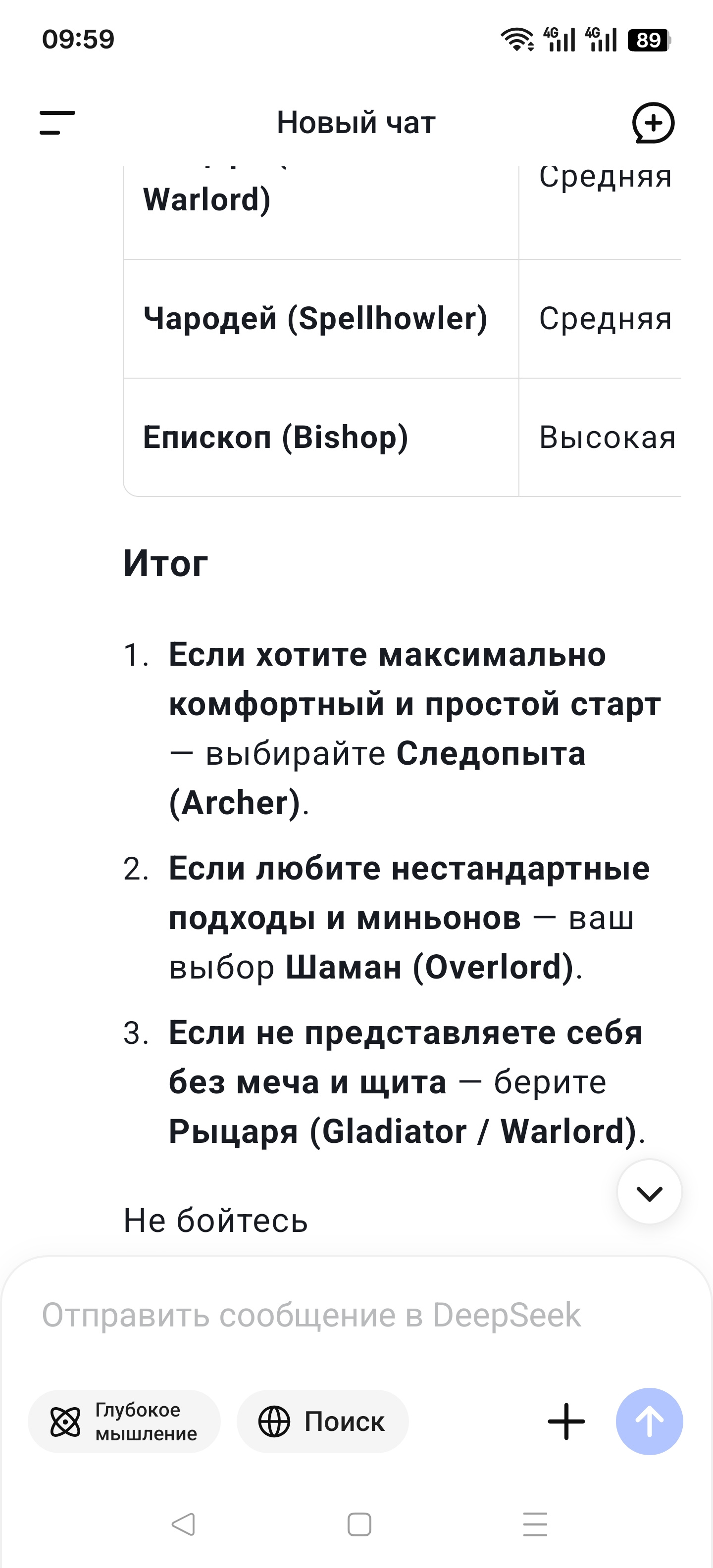Start a new chat
This screenshot has height=1568, width=713.
pos(653,123)
